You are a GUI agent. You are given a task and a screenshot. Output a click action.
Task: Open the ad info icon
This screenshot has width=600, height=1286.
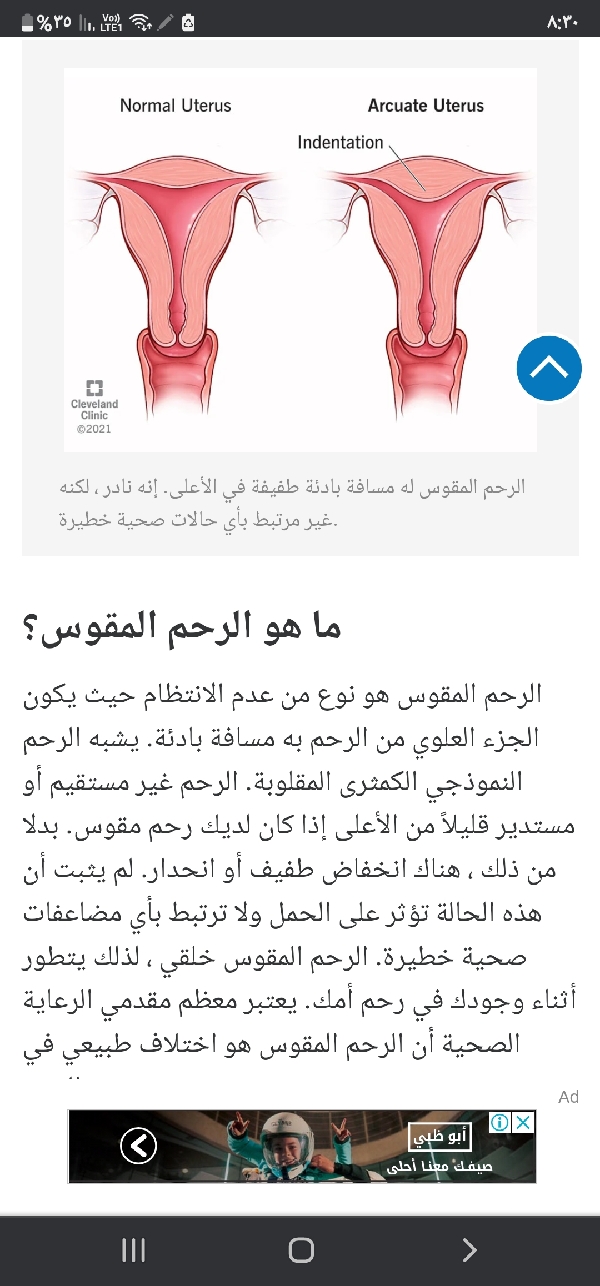pos(500,1123)
